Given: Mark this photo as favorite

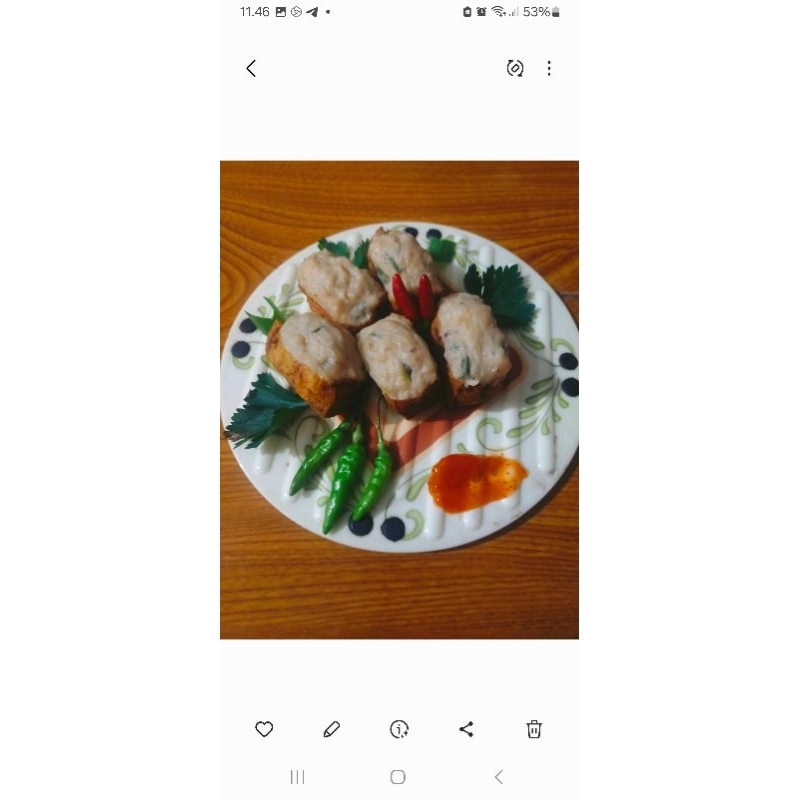Looking at the screenshot, I should [264, 729].
